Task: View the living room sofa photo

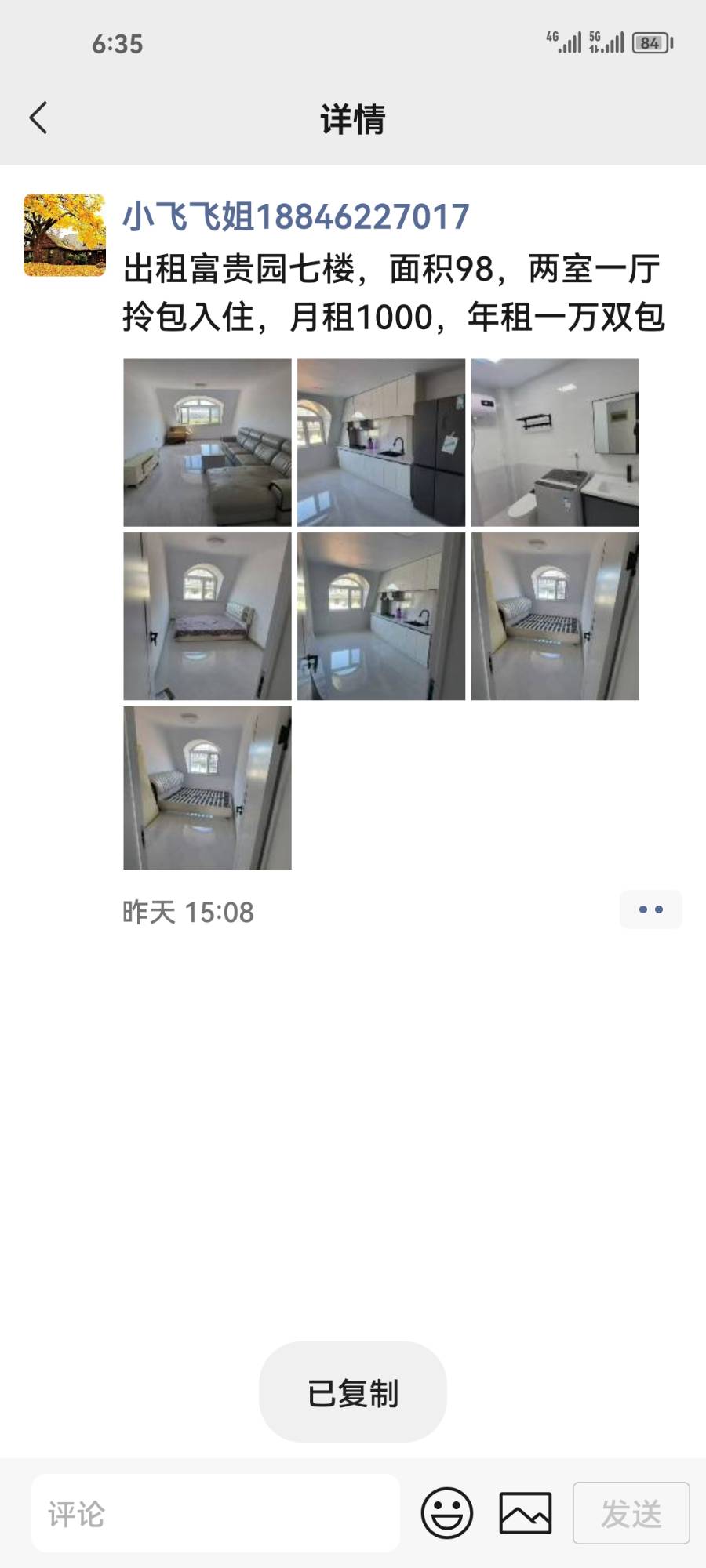Action: pos(207,442)
